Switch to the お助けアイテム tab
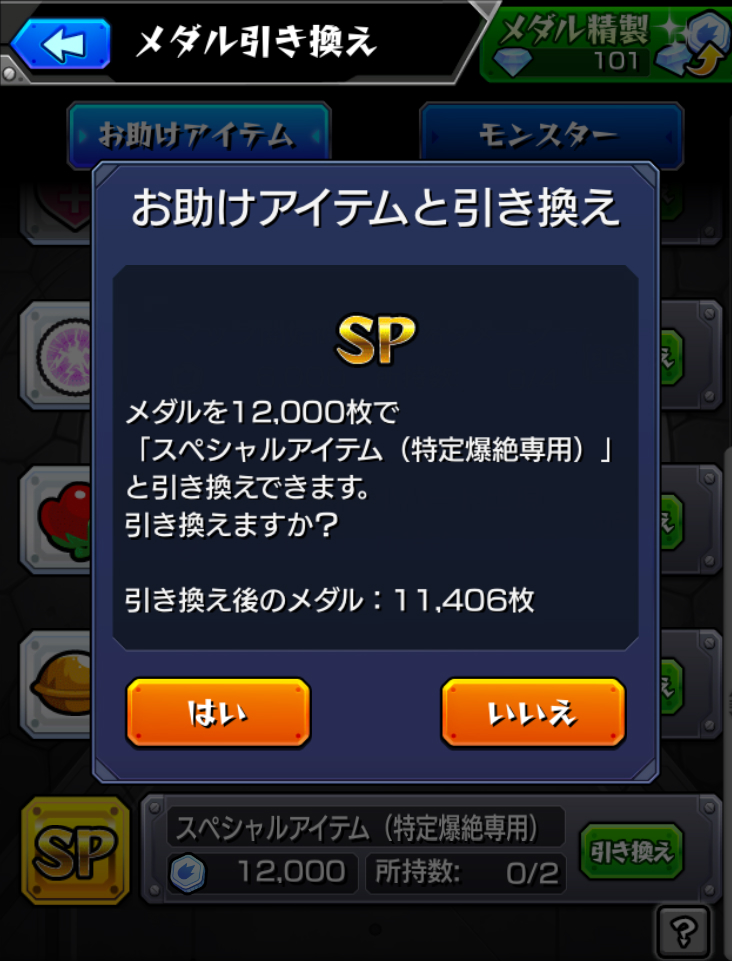The image size is (732, 961). point(199,136)
